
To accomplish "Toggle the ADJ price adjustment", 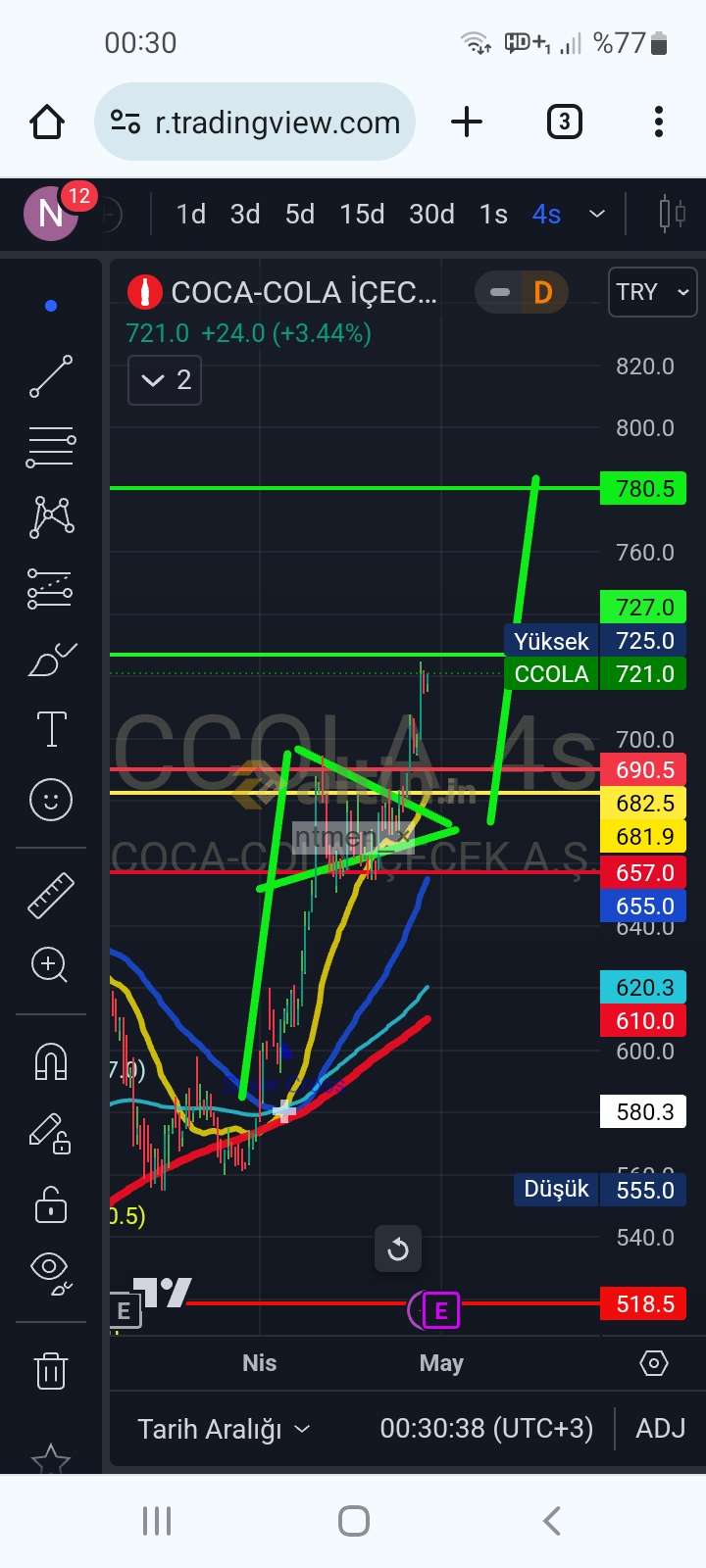I will coord(660,1429).
